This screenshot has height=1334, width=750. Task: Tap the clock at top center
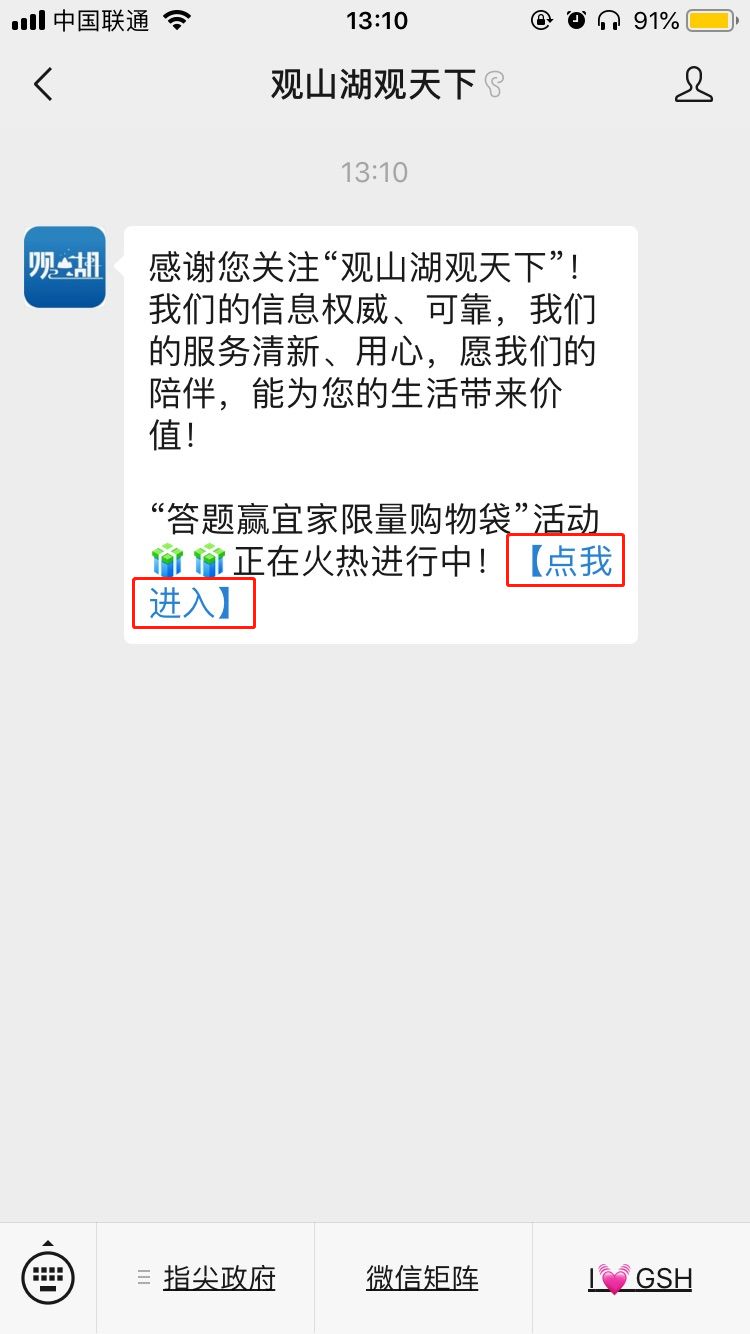tap(375, 20)
